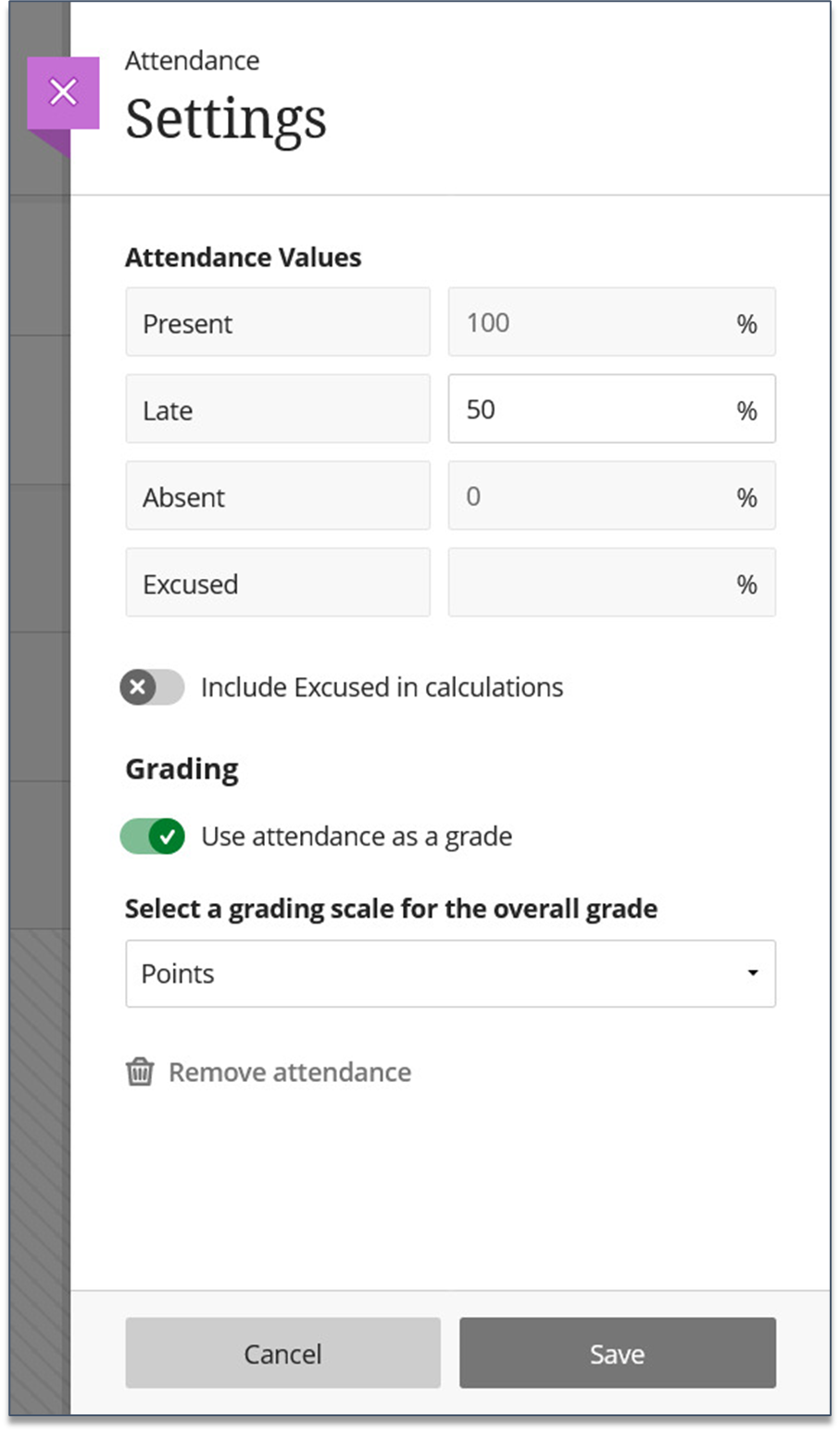This screenshot has width=840, height=1432.
Task: Close the Attendance Settings panel
Action: (x=63, y=93)
